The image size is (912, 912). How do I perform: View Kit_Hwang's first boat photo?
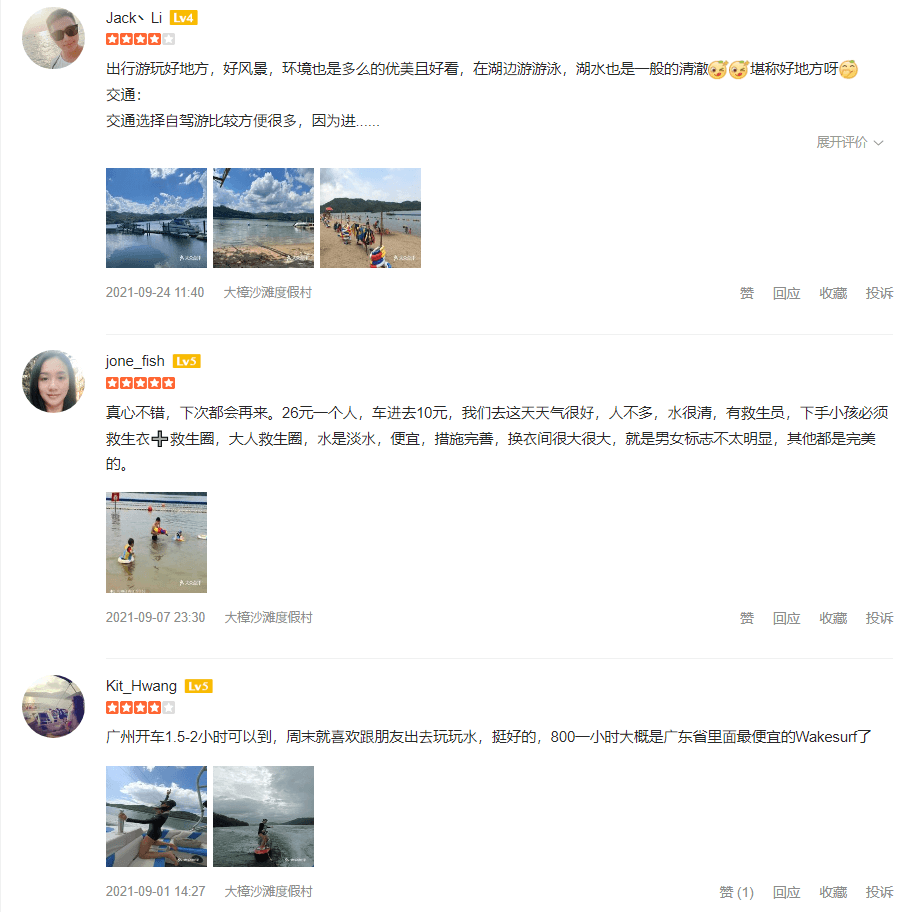click(x=156, y=816)
